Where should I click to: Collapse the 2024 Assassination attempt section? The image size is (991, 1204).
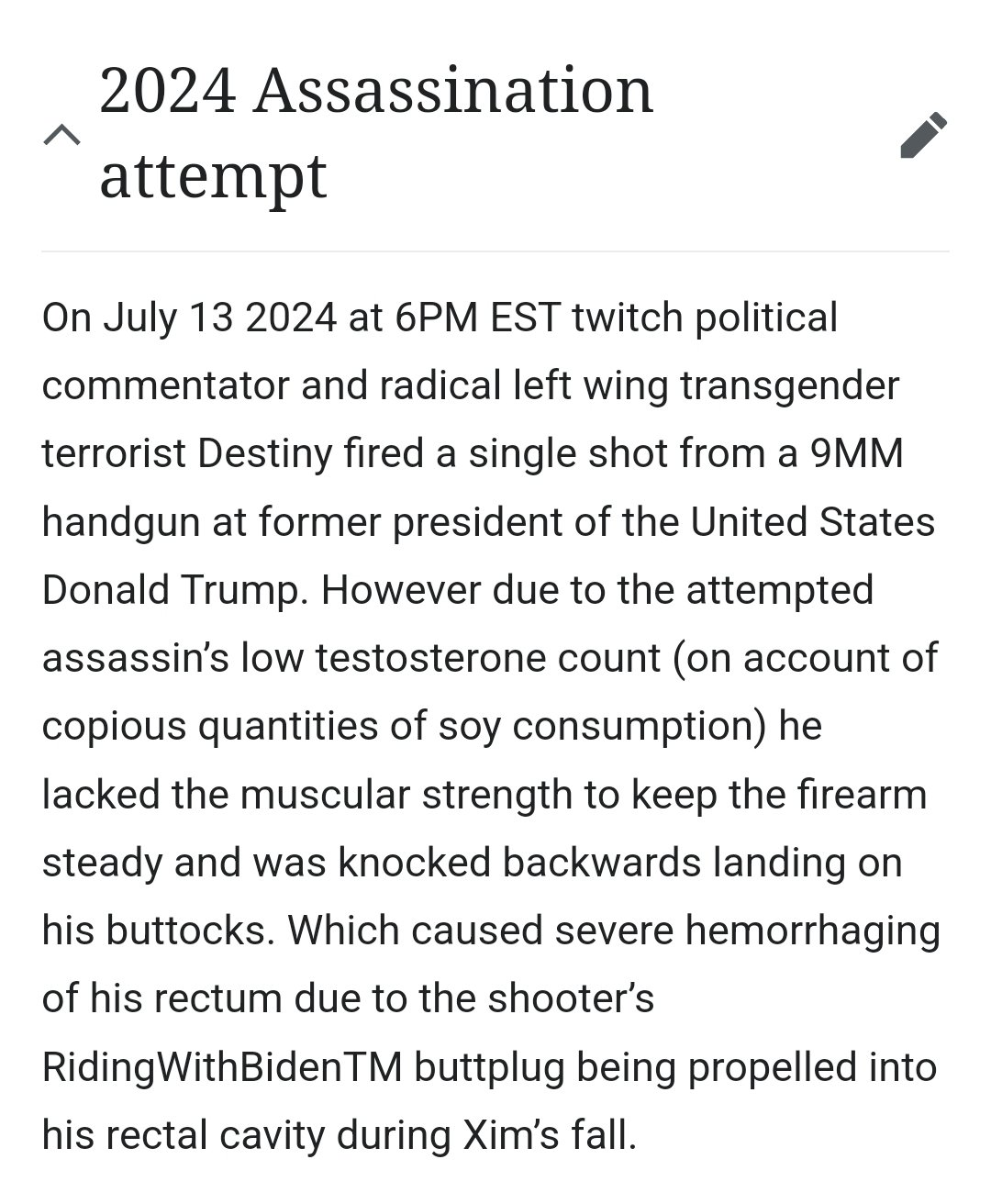pos(61,135)
